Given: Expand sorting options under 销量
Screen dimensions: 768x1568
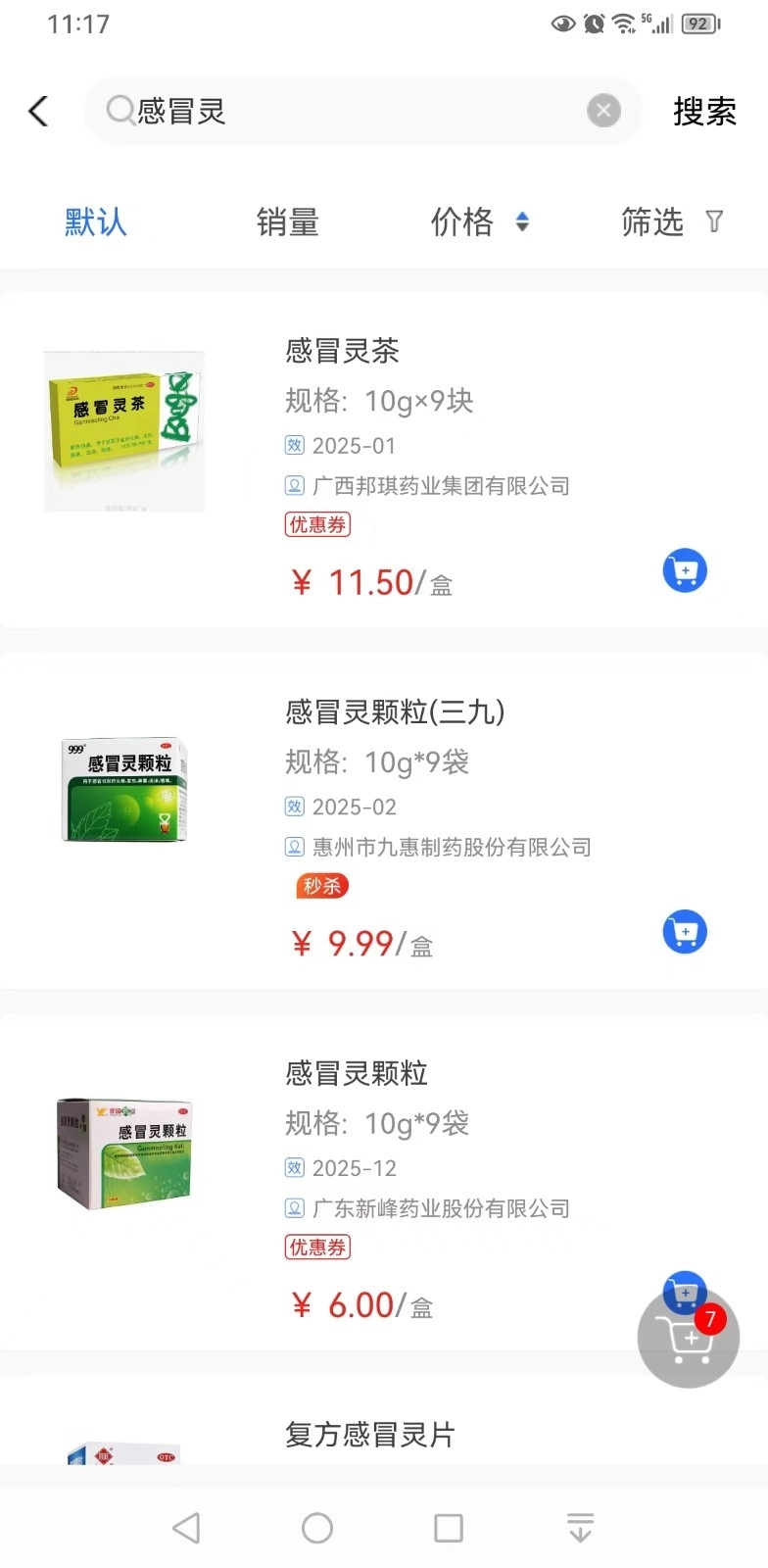Looking at the screenshot, I should click(x=287, y=222).
